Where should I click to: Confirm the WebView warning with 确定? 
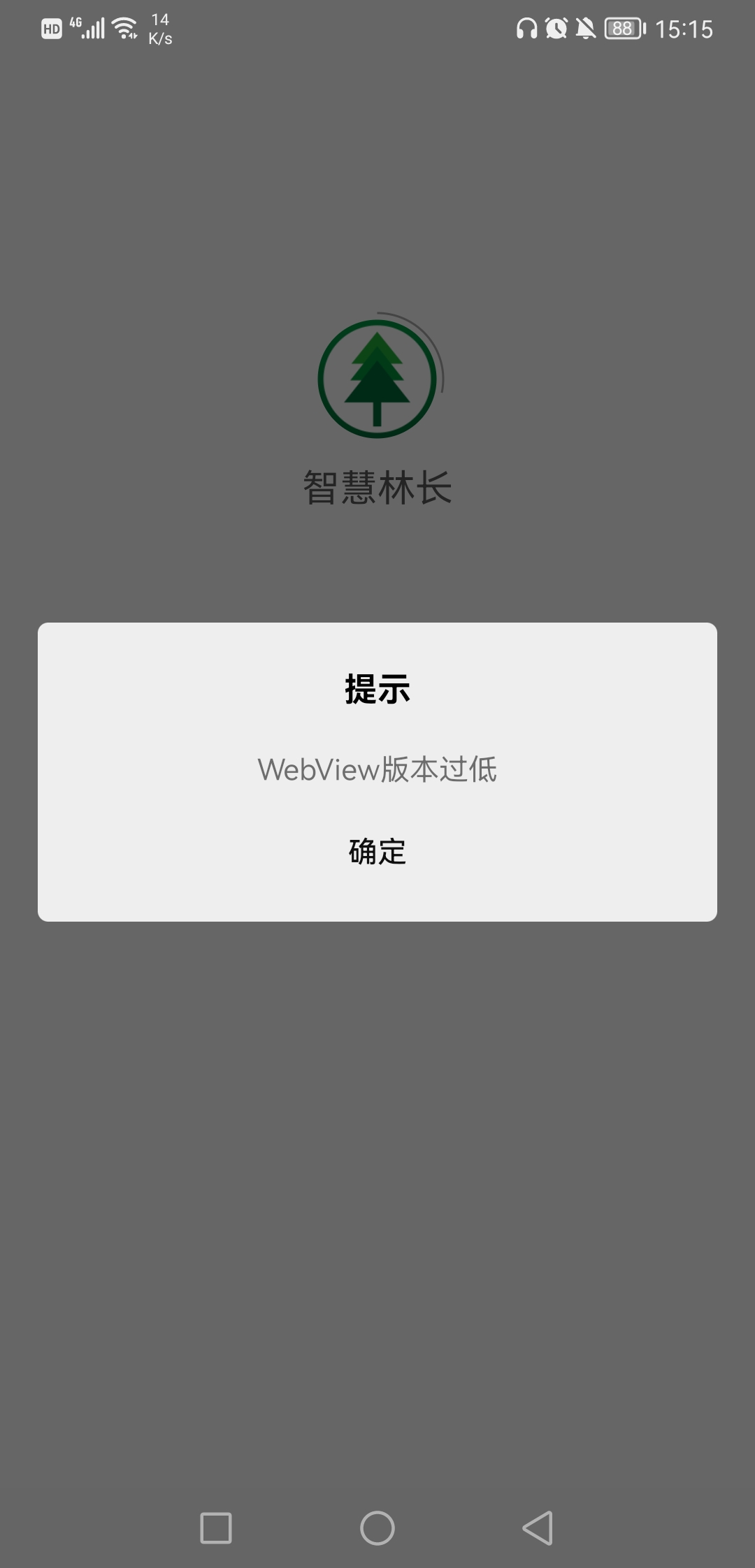point(377,851)
